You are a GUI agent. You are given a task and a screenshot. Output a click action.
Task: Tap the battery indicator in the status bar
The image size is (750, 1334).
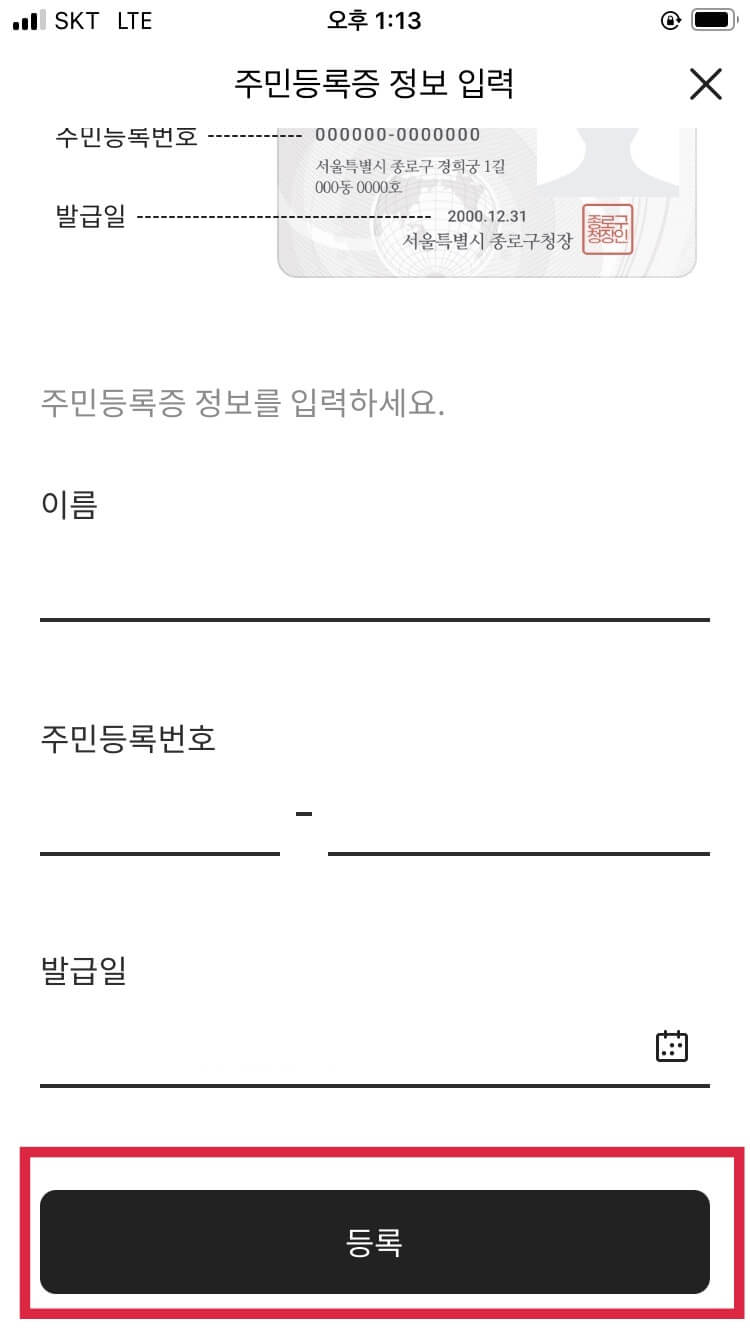pyautogui.click(x=712, y=20)
